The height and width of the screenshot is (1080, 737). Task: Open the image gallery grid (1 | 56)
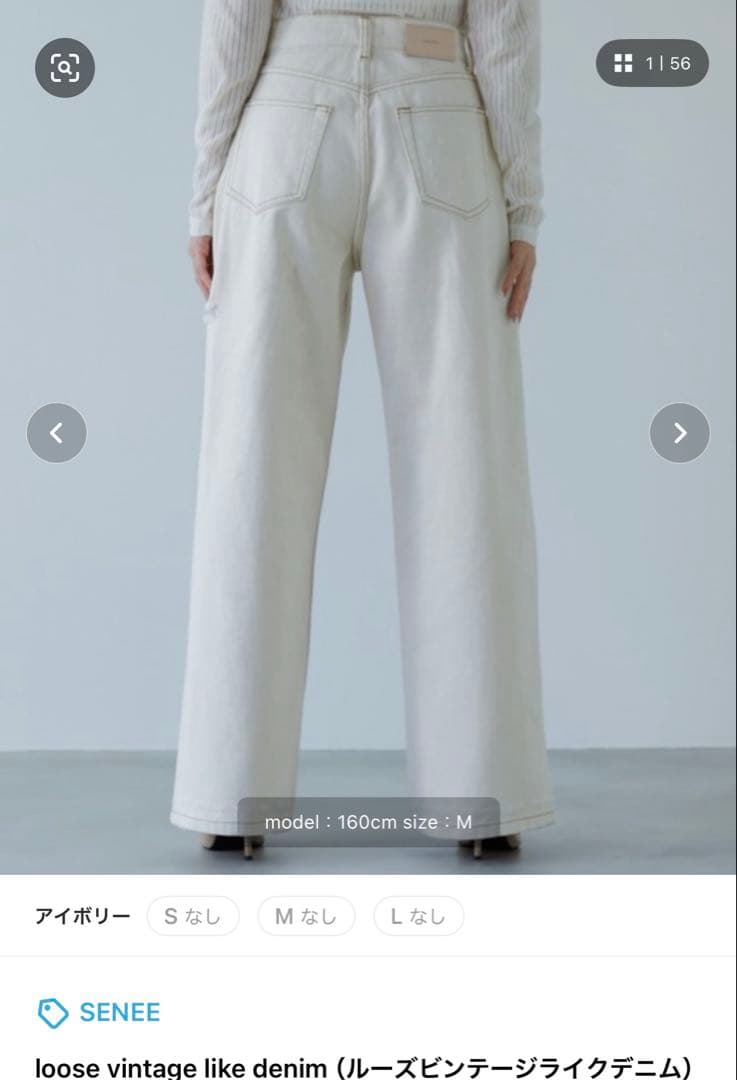652,63
